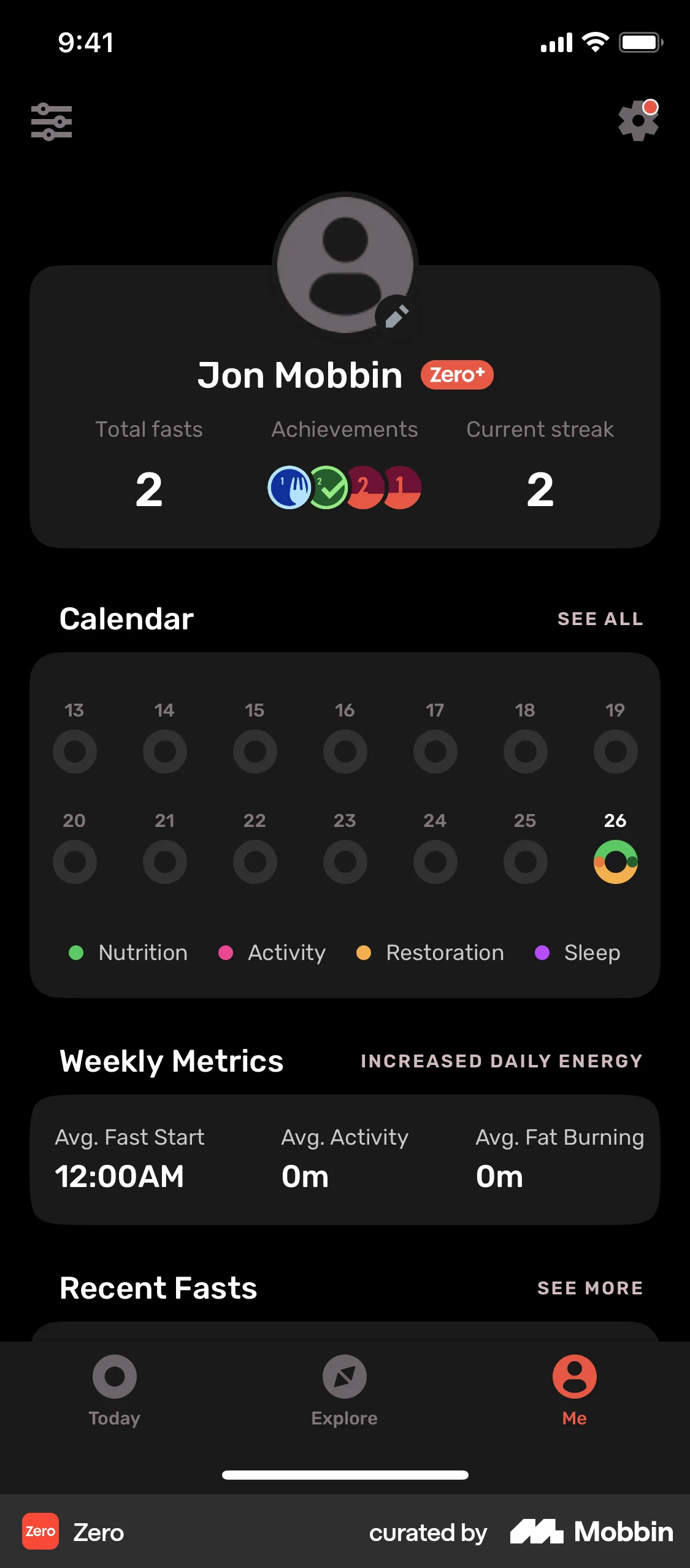Viewport: 690px width, 1568px height.
Task: Select day 26 with the colored progress ring
Action: 615,861
